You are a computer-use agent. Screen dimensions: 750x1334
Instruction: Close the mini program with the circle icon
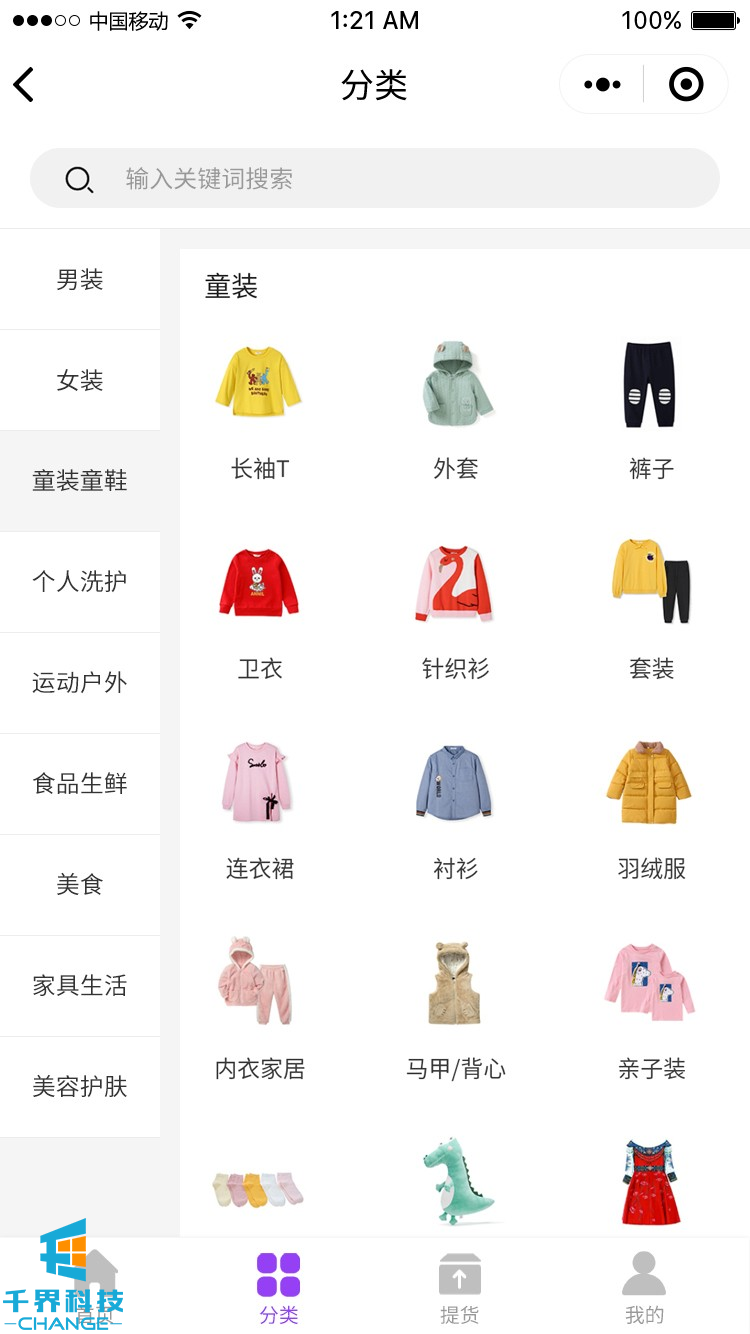686,85
